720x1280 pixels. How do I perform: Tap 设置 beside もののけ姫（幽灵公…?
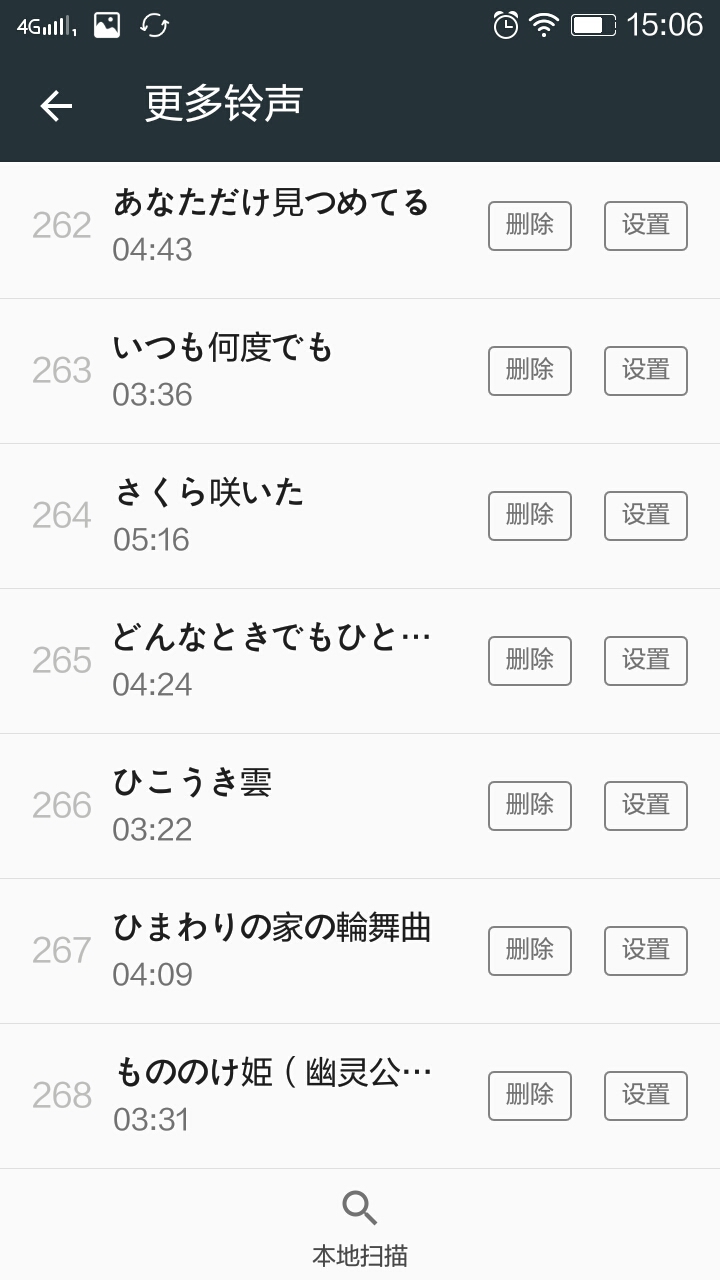(645, 1096)
